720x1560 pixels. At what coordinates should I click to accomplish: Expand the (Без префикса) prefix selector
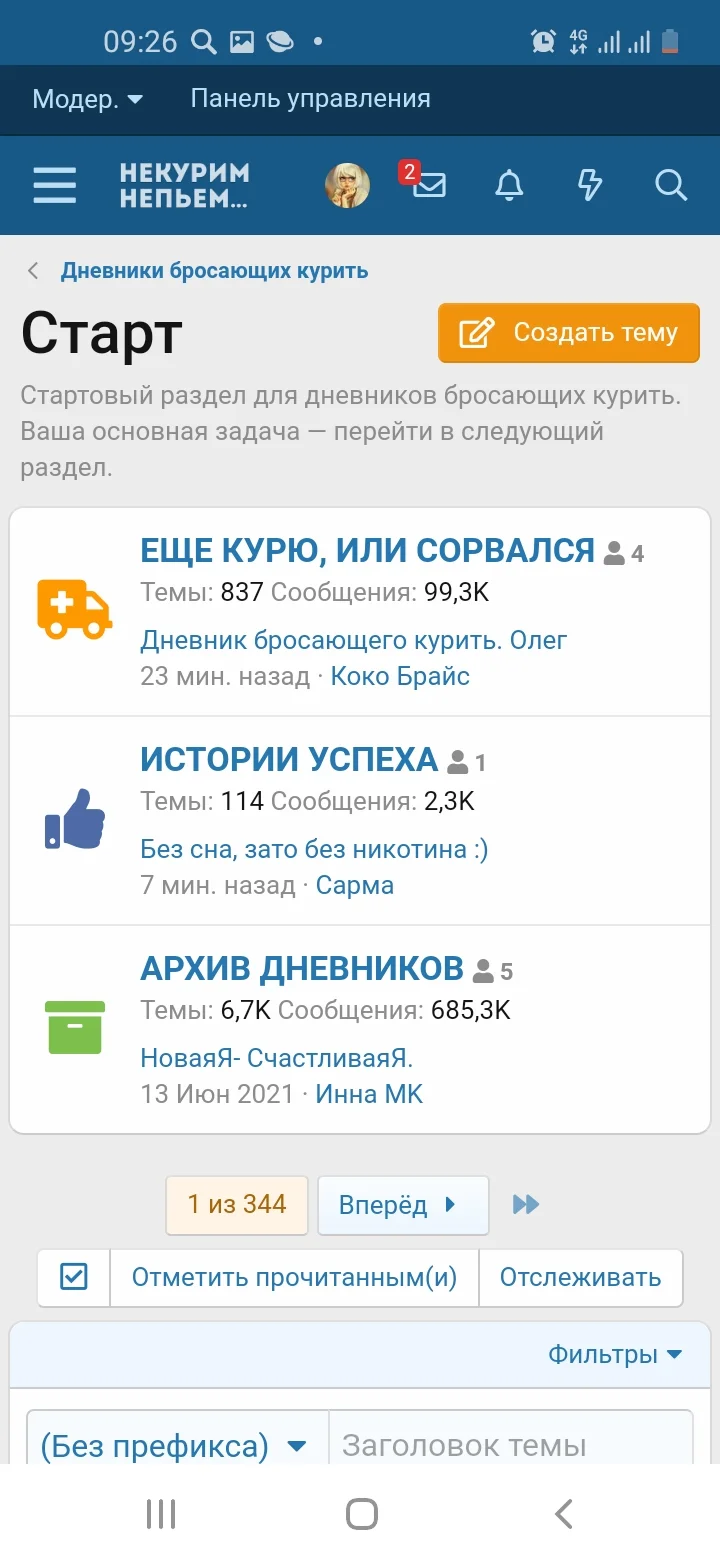176,1444
